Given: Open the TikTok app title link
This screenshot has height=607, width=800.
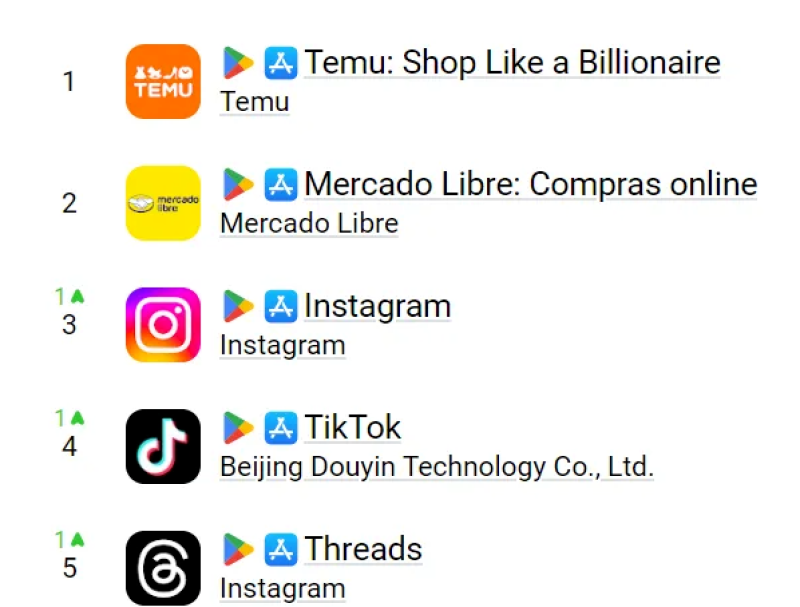Looking at the screenshot, I should click(x=352, y=428).
